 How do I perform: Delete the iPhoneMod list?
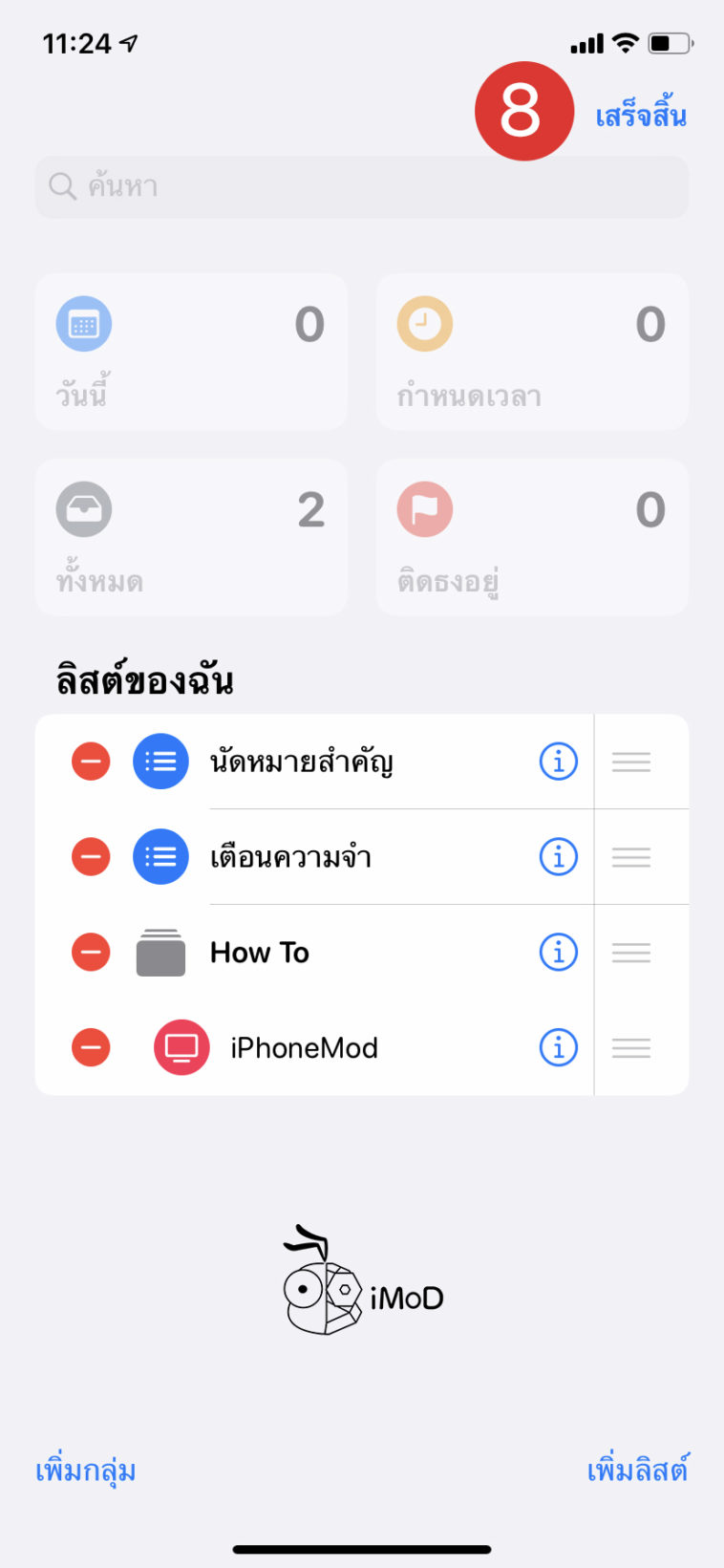pyautogui.click(x=91, y=1048)
